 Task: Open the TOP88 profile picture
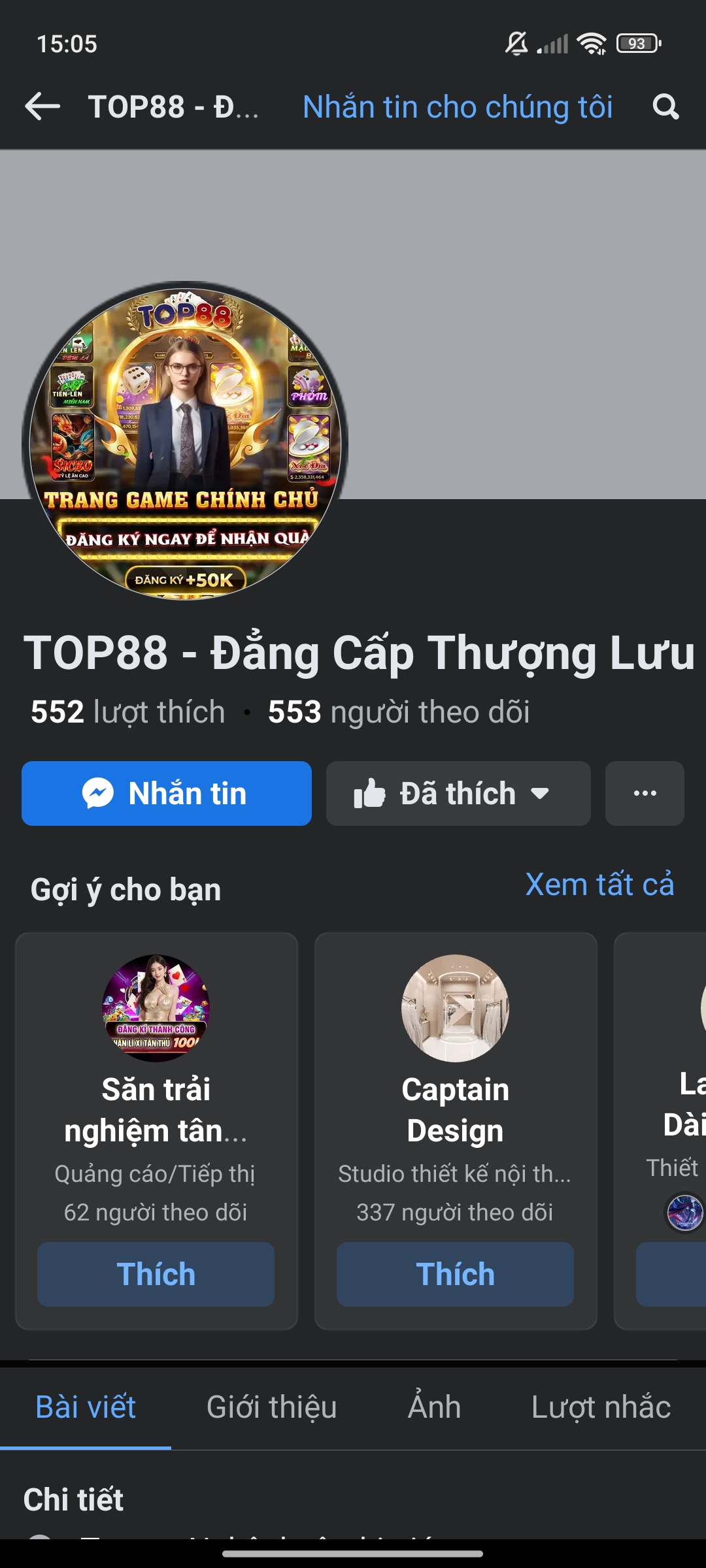click(185, 442)
